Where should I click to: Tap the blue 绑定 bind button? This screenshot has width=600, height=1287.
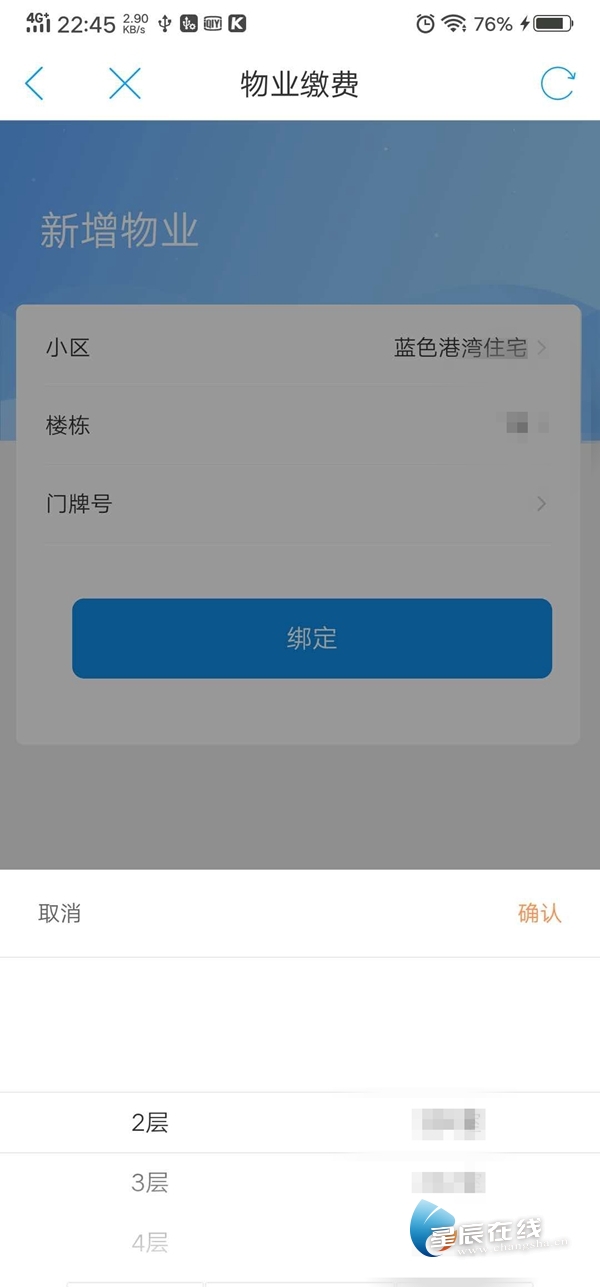(312, 639)
